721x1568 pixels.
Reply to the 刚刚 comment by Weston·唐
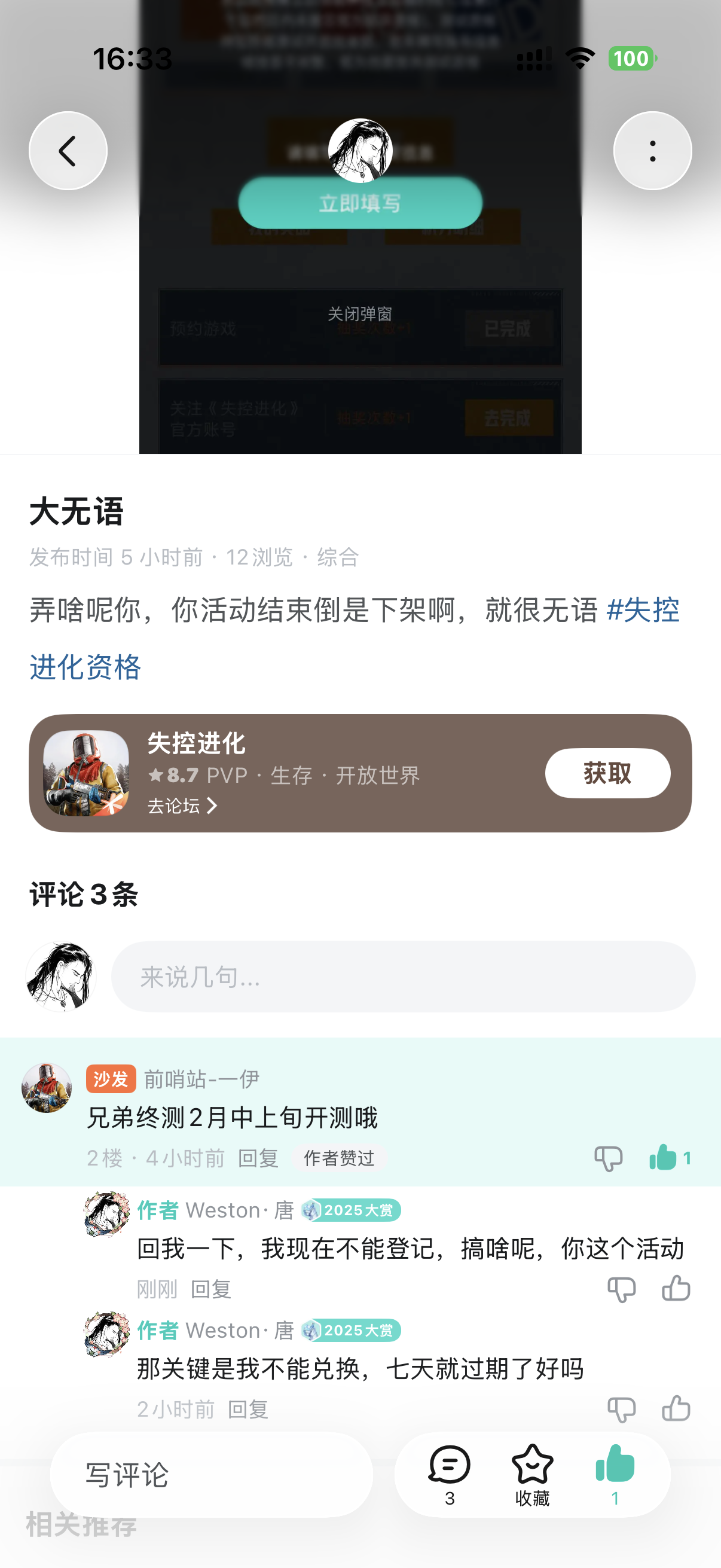pos(210,1289)
